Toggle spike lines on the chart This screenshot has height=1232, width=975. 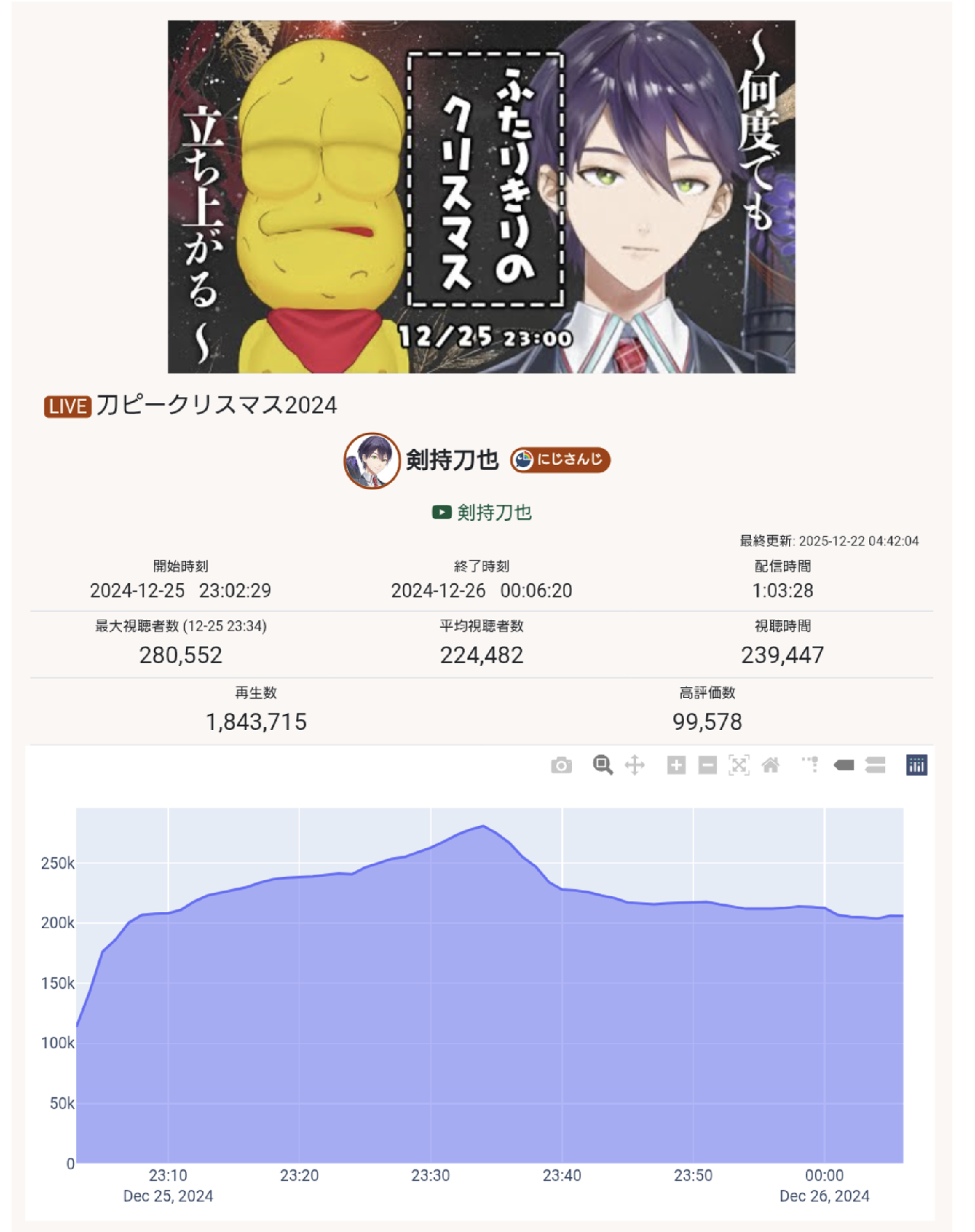pos(810,765)
